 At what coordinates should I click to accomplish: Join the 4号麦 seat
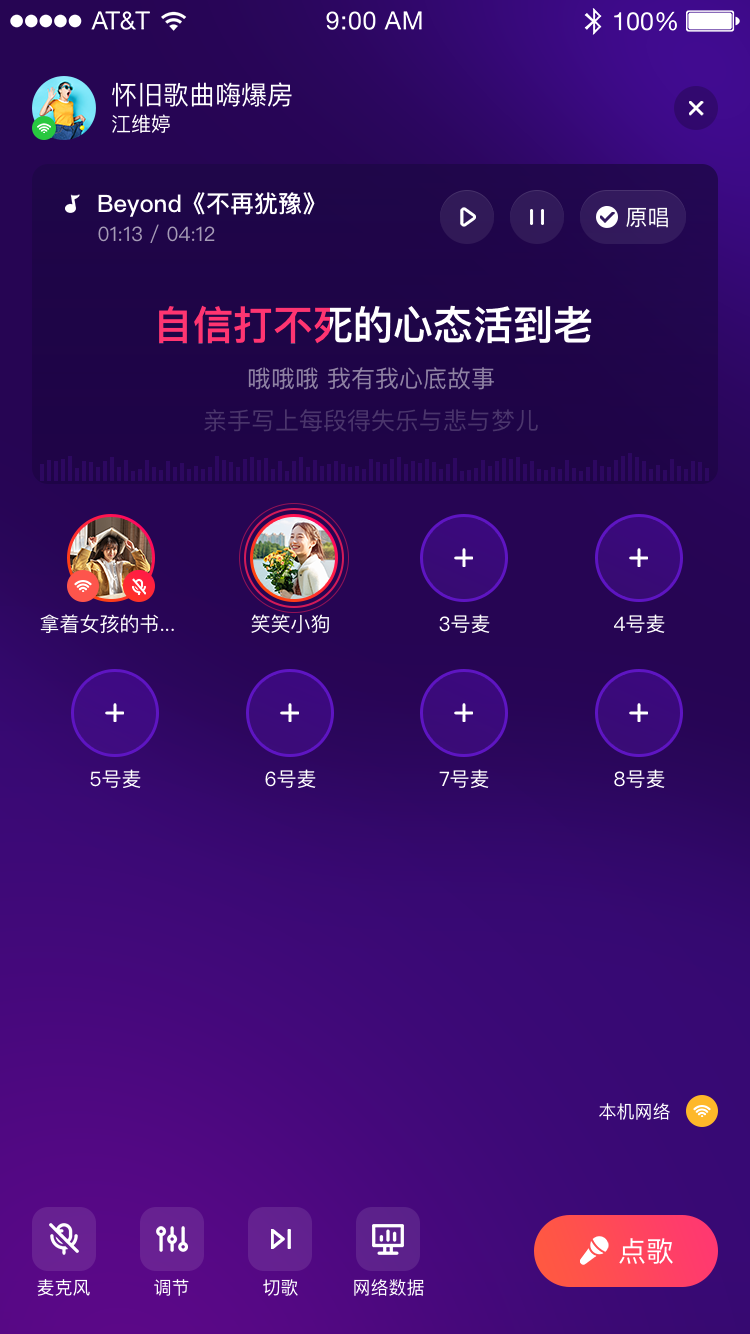(639, 558)
